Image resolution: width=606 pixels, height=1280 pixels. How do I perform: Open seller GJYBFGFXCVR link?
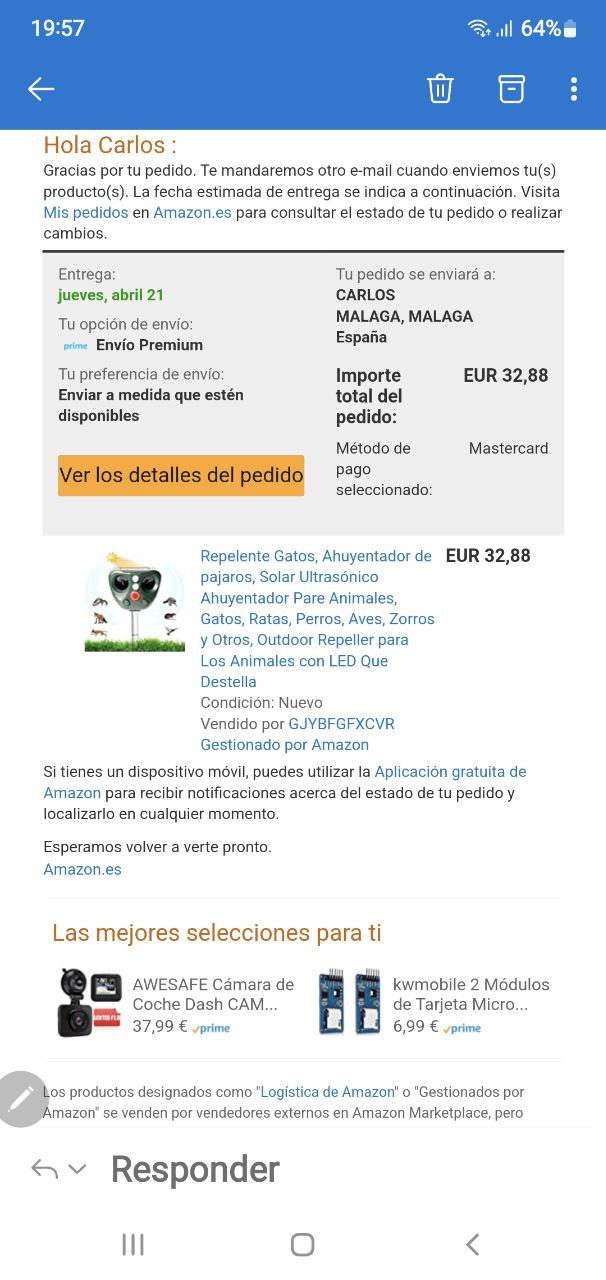[341, 724]
